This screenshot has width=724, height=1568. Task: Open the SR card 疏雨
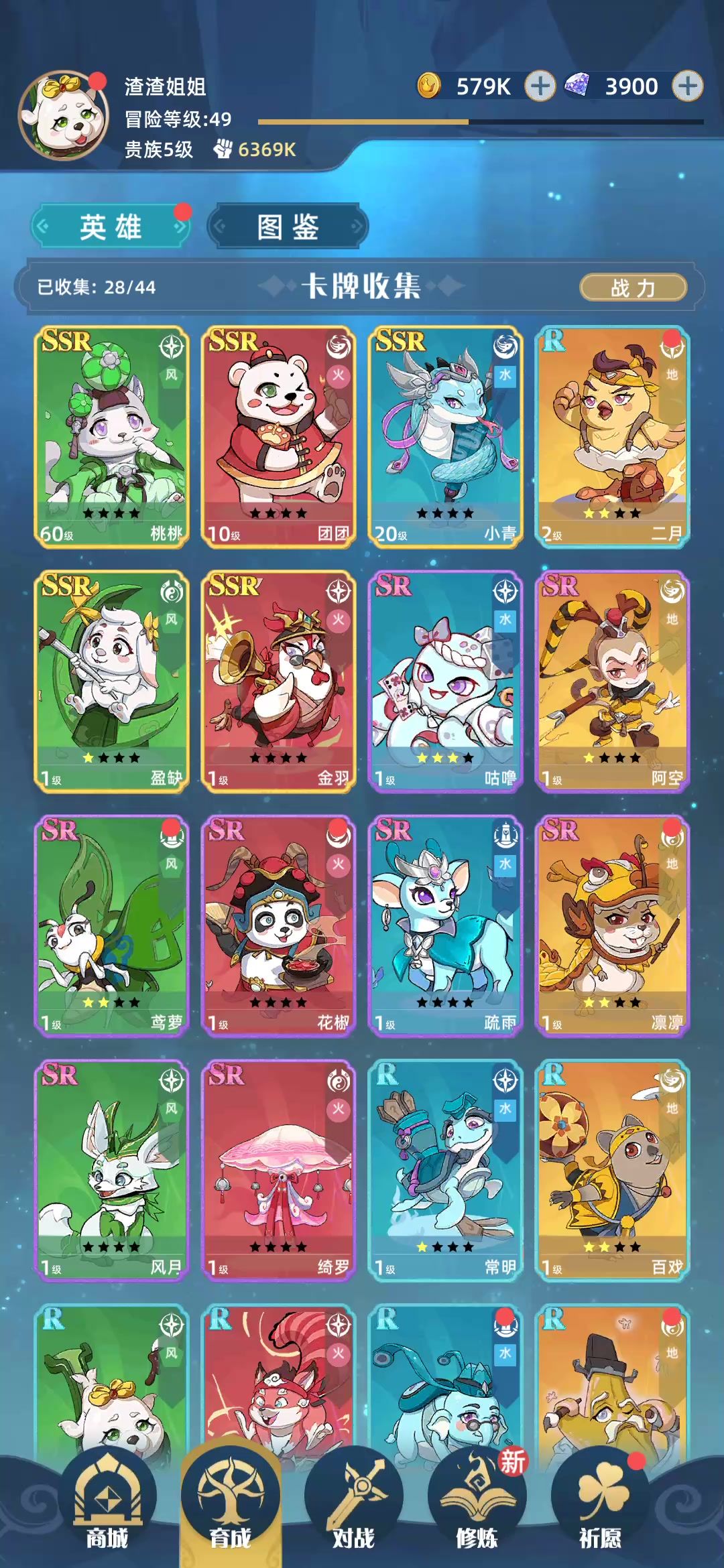click(x=445, y=926)
